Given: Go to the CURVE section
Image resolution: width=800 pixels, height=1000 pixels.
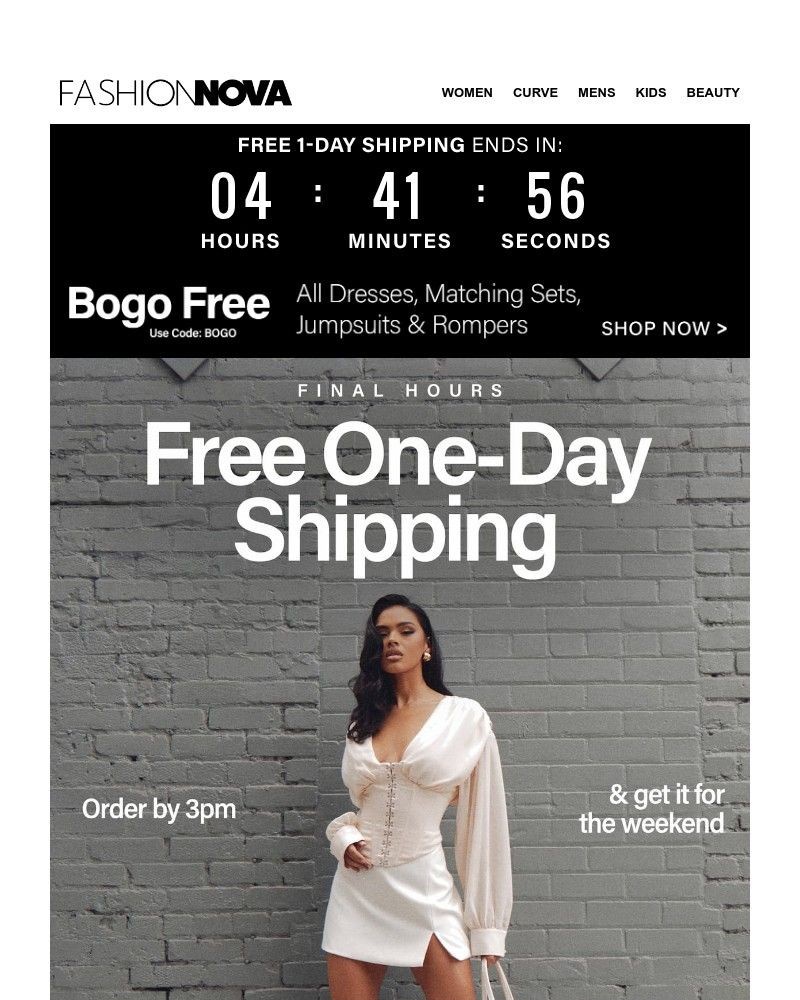Looking at the screenshot, I should click(x=535, y=92).
